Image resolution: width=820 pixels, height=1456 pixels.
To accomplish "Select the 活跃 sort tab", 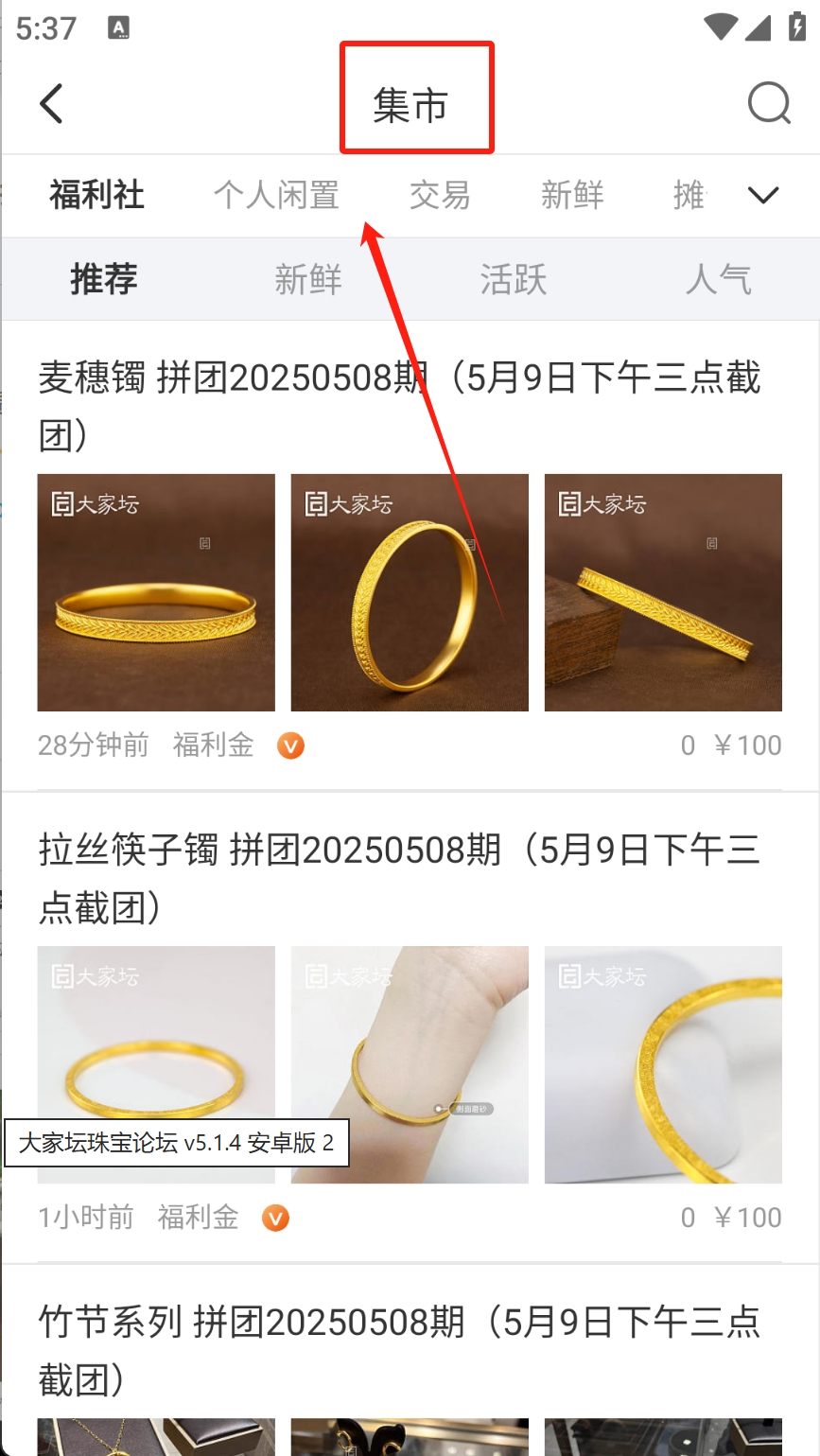I will coord(513,279).
